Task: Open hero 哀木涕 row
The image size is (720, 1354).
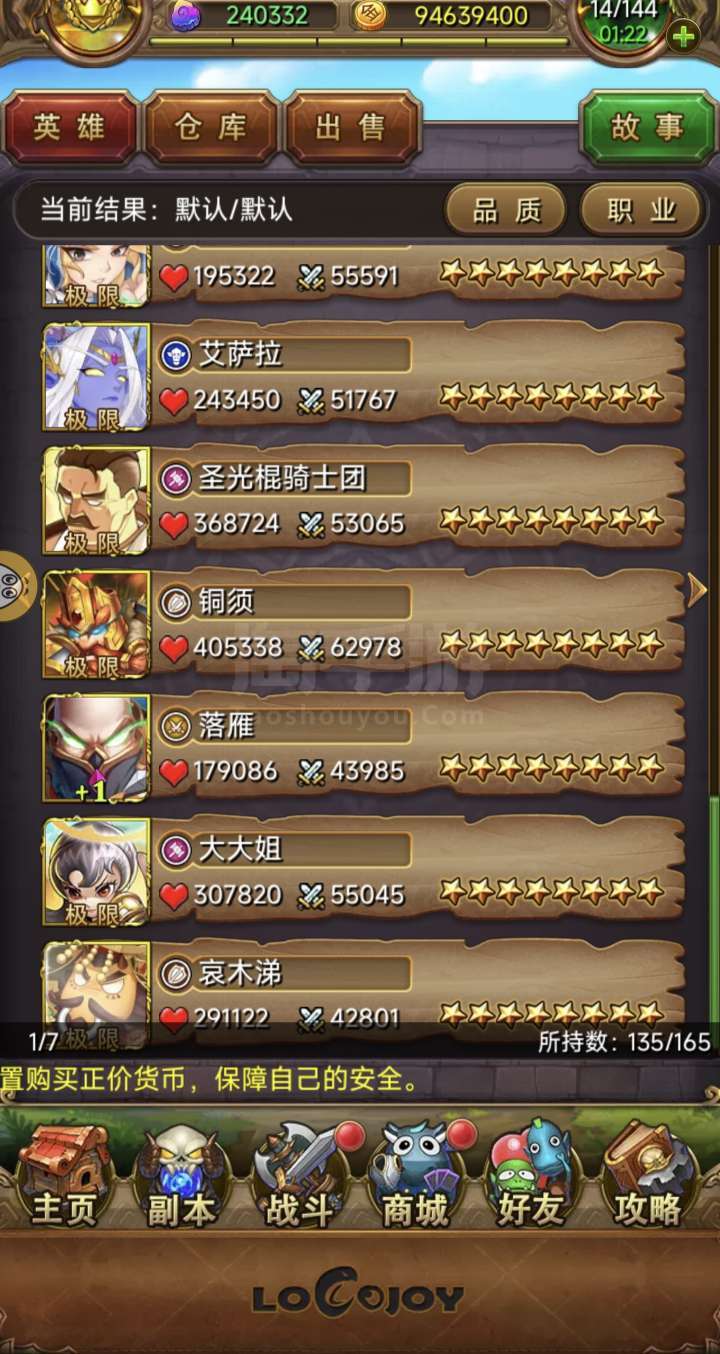Action: tap(365, 990)
